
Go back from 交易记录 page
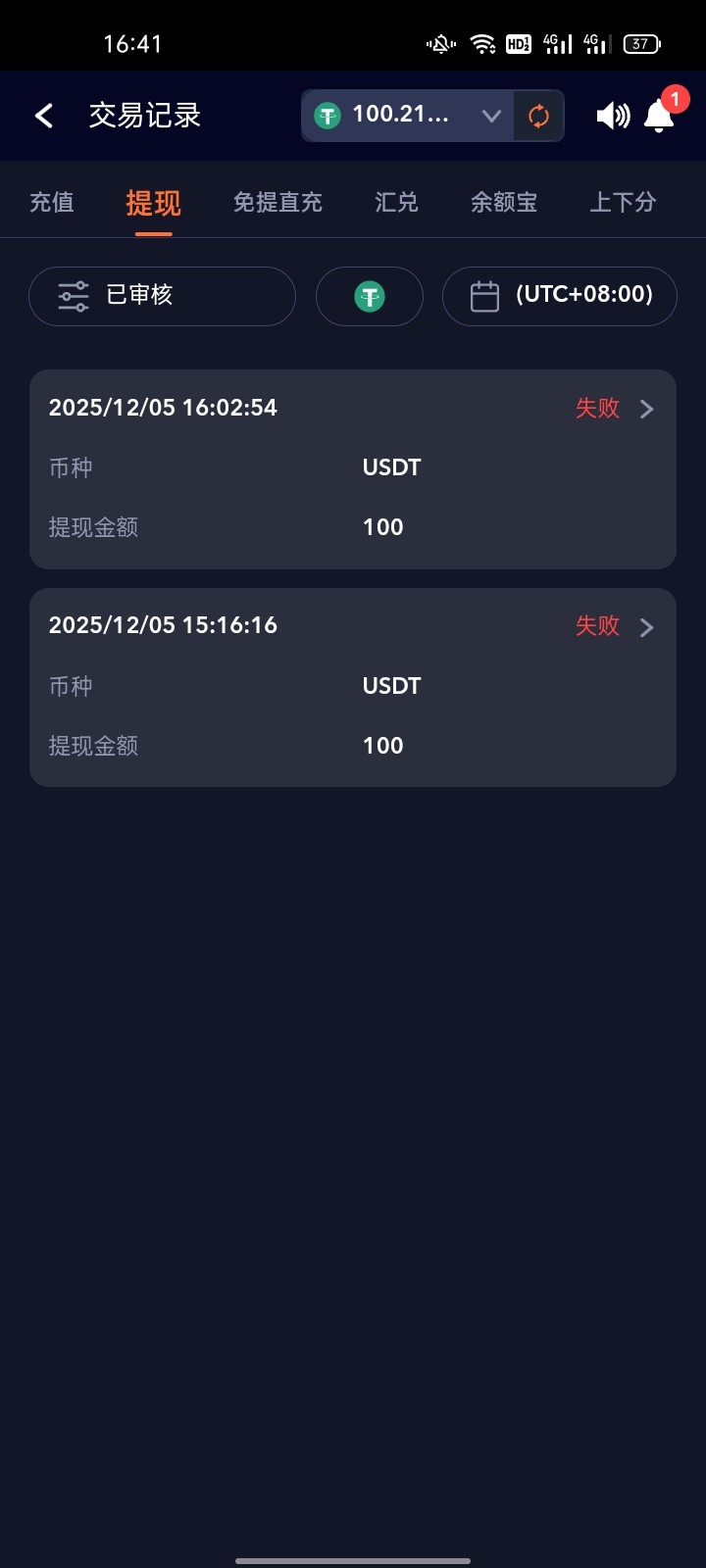44,116
